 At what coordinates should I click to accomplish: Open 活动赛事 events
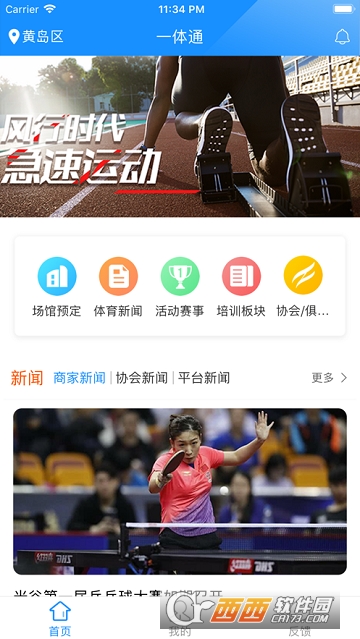180,287
